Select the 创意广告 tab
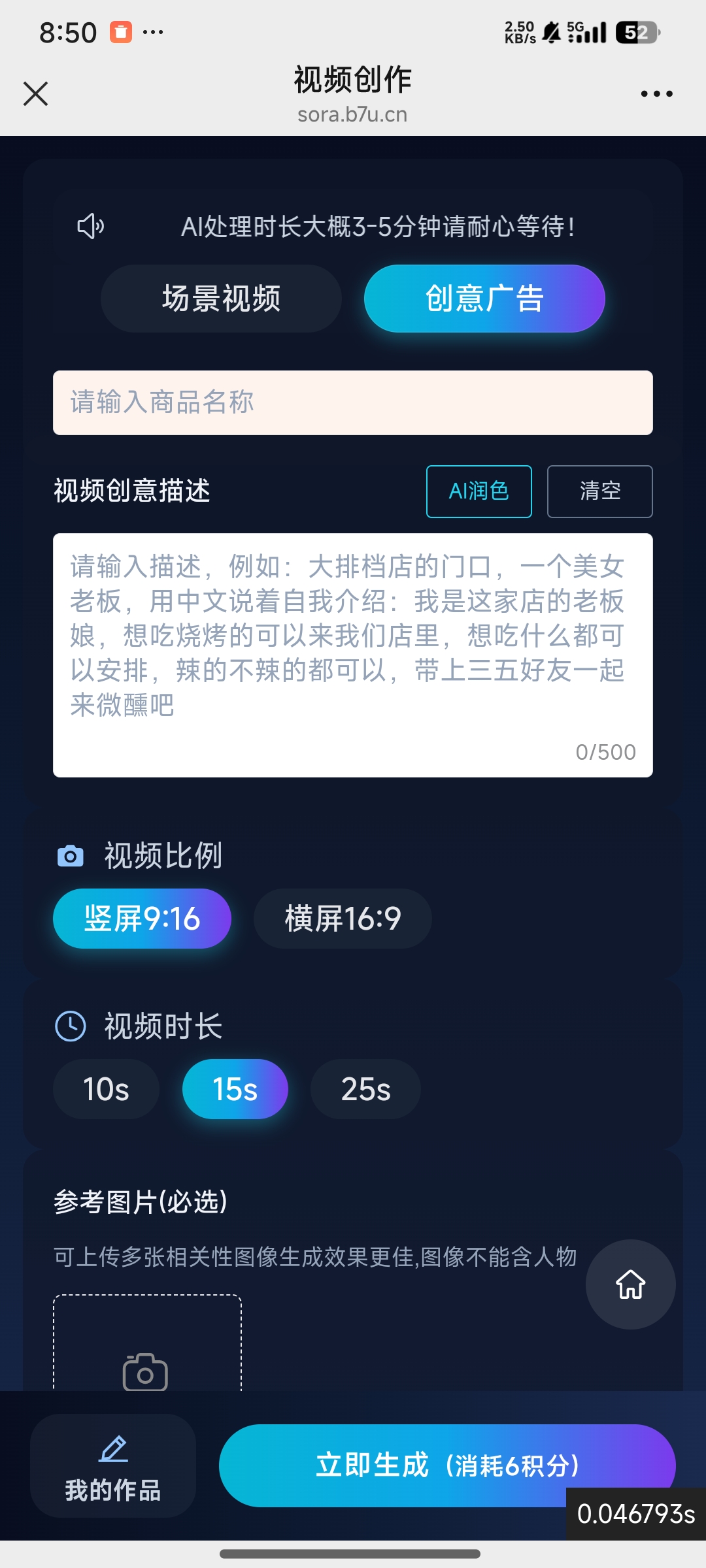 [x=484, y=299]
